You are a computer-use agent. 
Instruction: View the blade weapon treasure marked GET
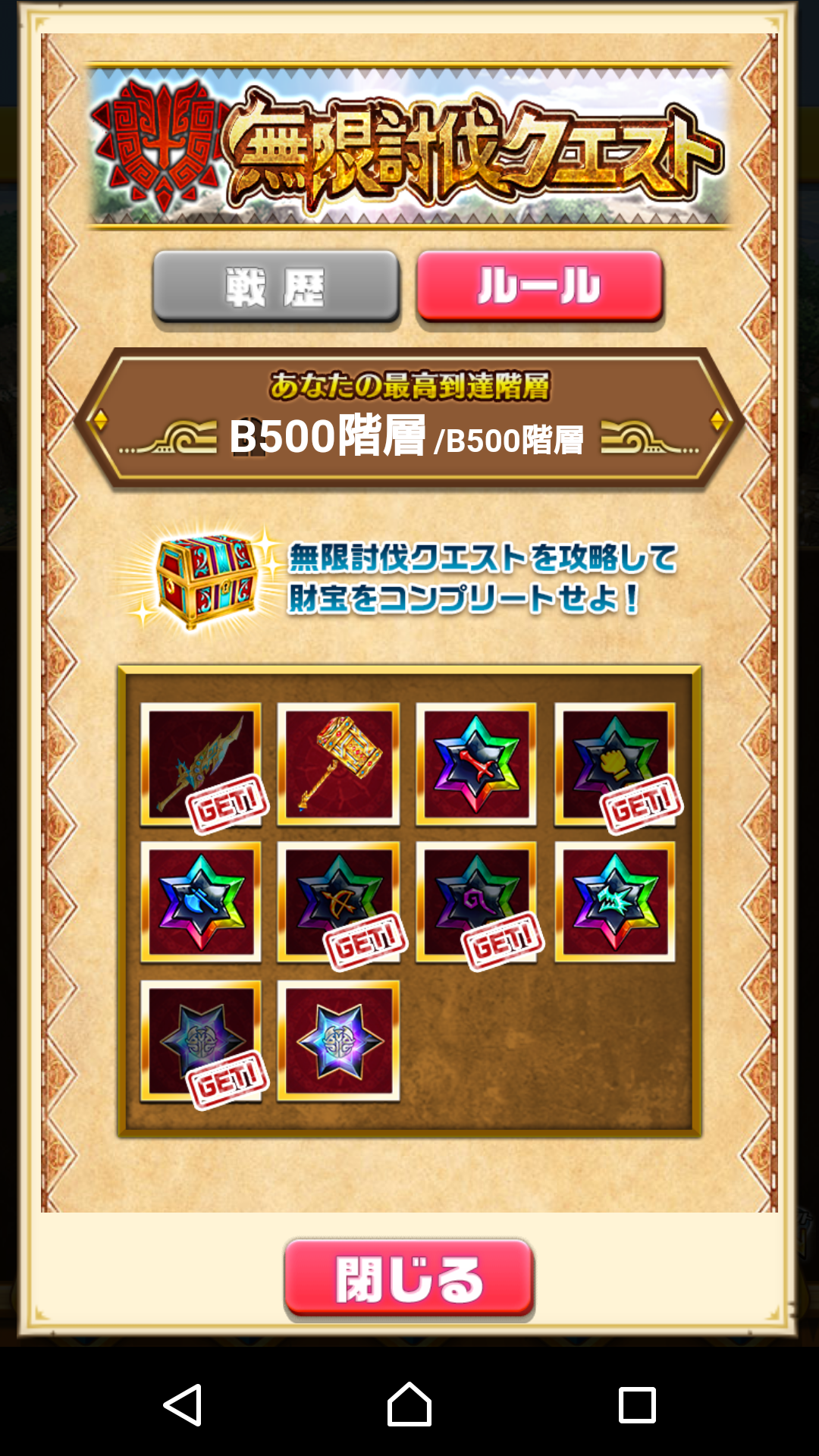[201, 764]
